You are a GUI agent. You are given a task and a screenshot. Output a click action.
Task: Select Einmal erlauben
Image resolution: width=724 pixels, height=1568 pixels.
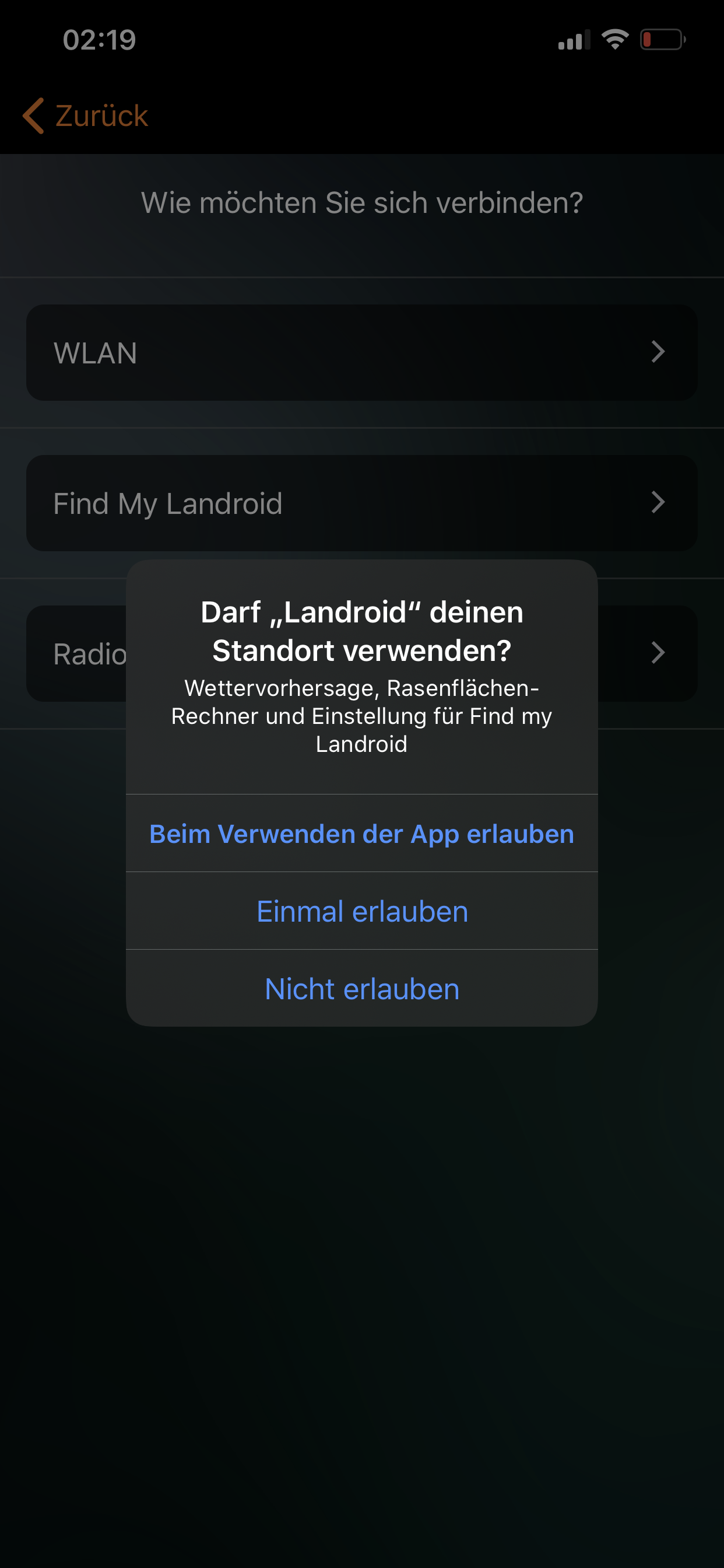[x=361, y=911]
